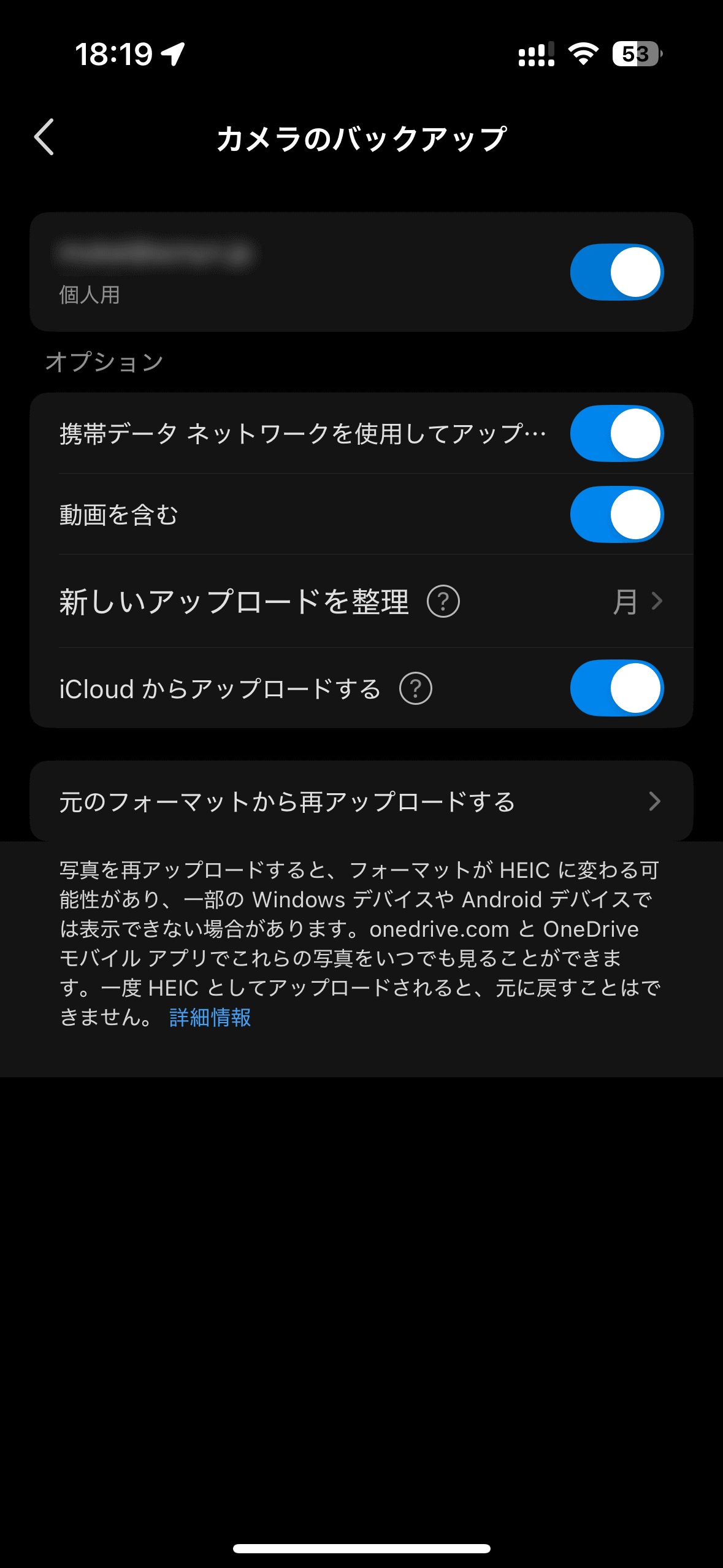Turn off iCloud からアップロードする toggle
Viewport: 723px width, 1568px height.
617,688
